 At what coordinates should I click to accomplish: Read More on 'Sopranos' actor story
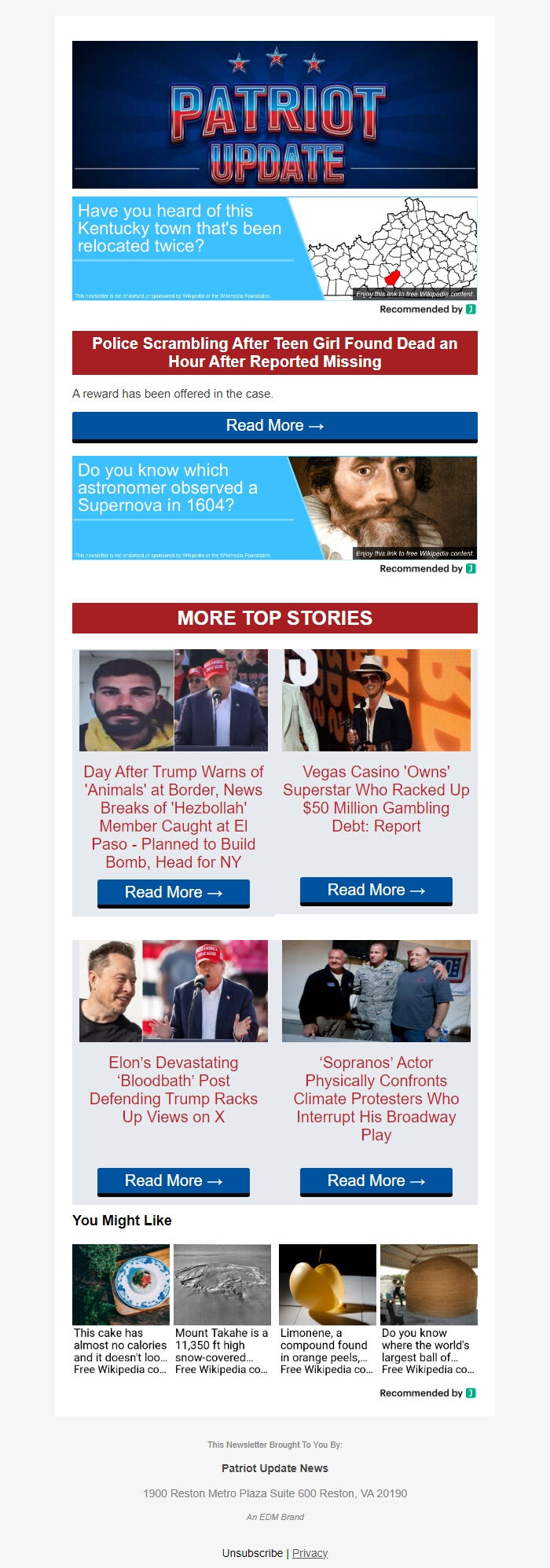tap(376, 1181)
